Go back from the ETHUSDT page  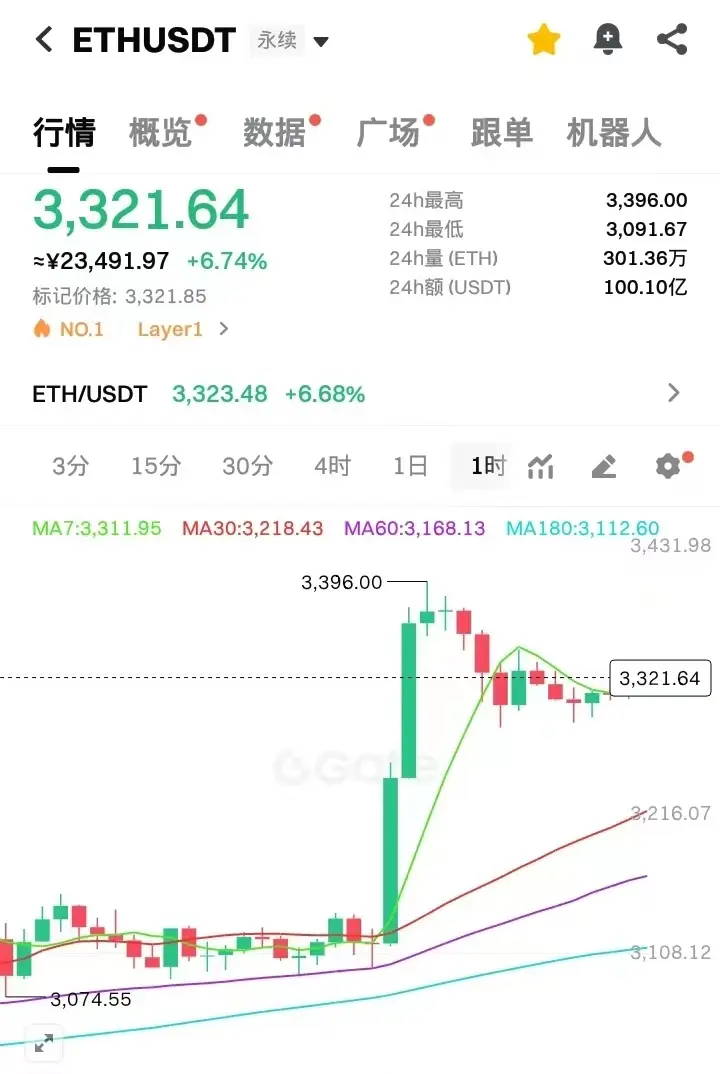43,40
